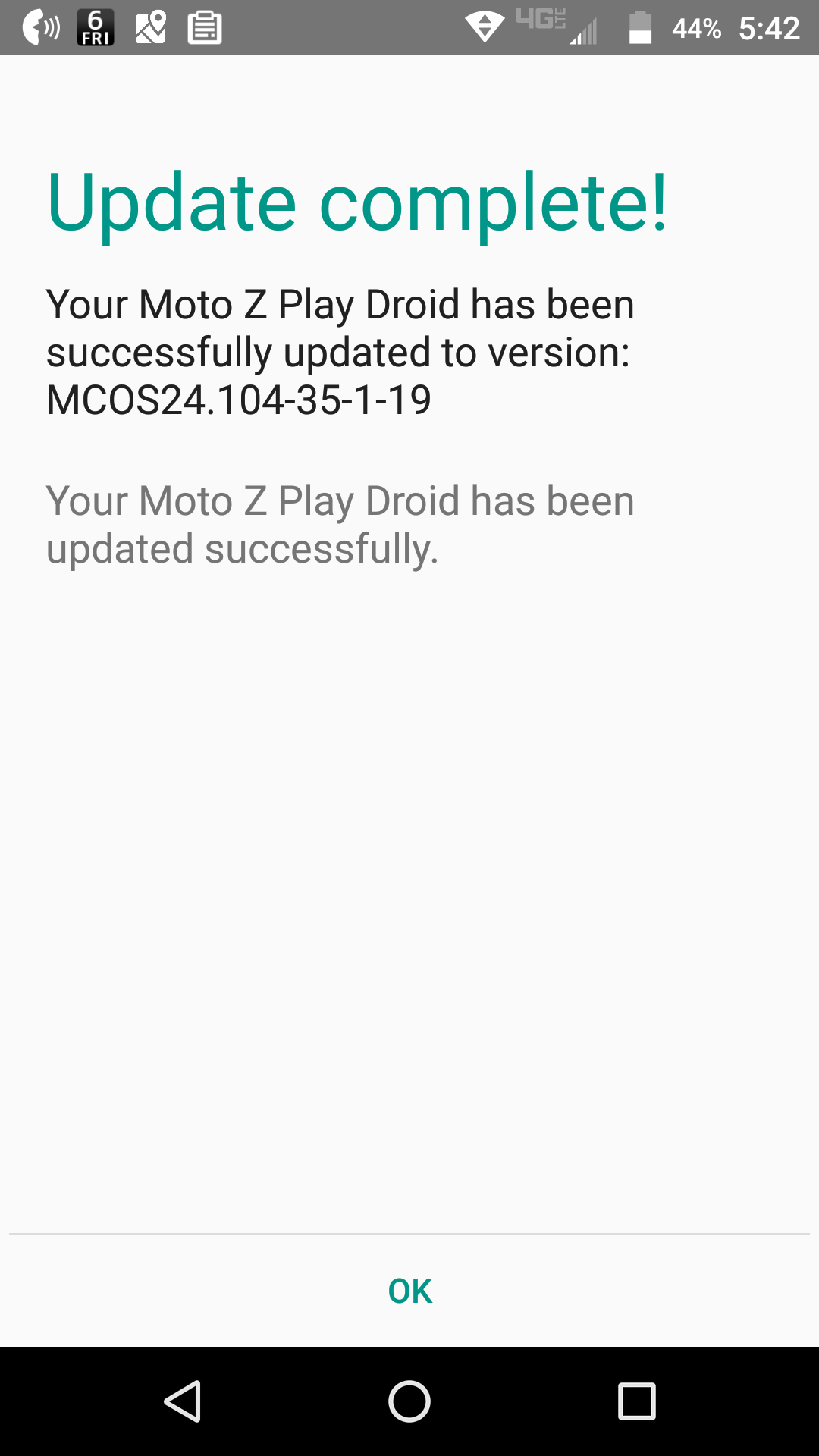This screenshot has height=1456, width=819.
Task: Open the recent apps view
Action: [636, 1401]
